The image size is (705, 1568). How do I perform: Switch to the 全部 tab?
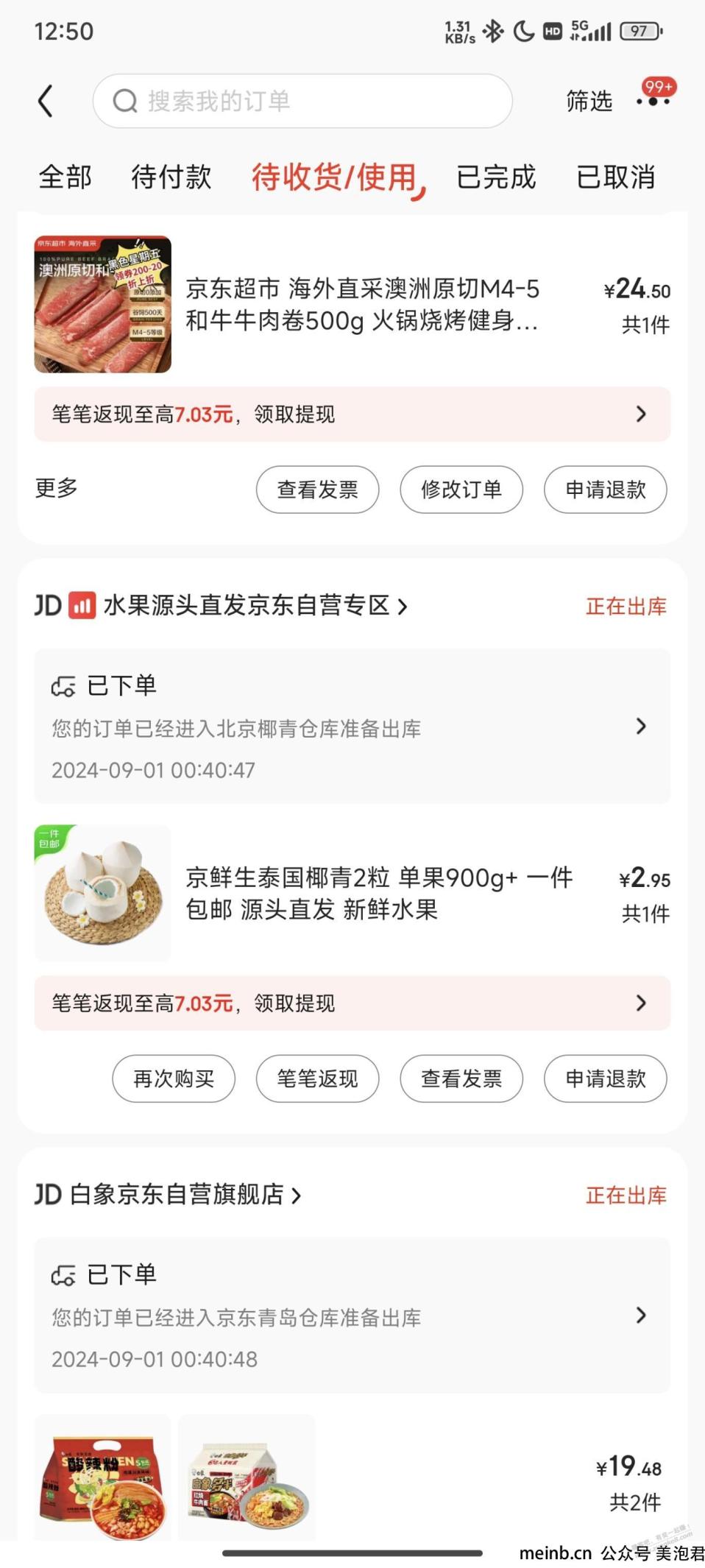tap(65, 177)
